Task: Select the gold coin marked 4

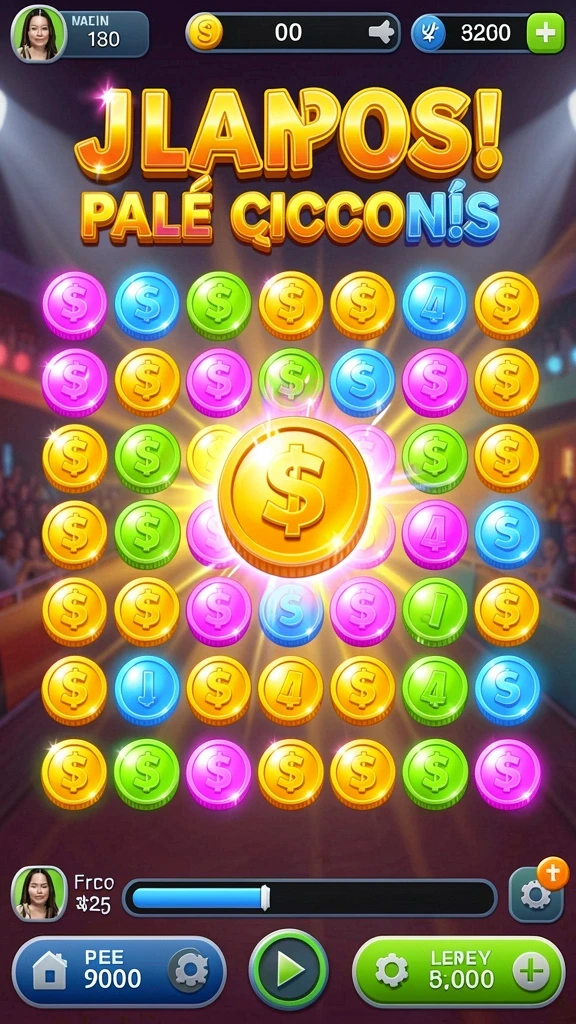Action: click(291, 690)
